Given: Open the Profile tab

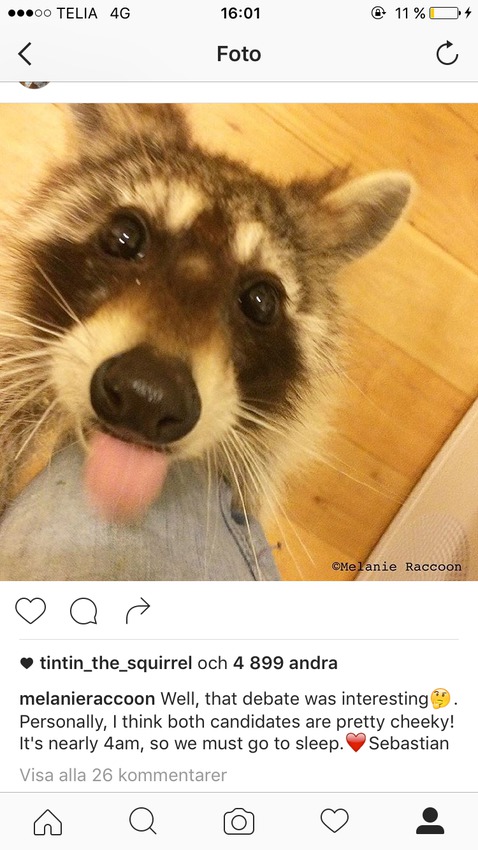Looking at the screenshot, I should pos(430,821).
